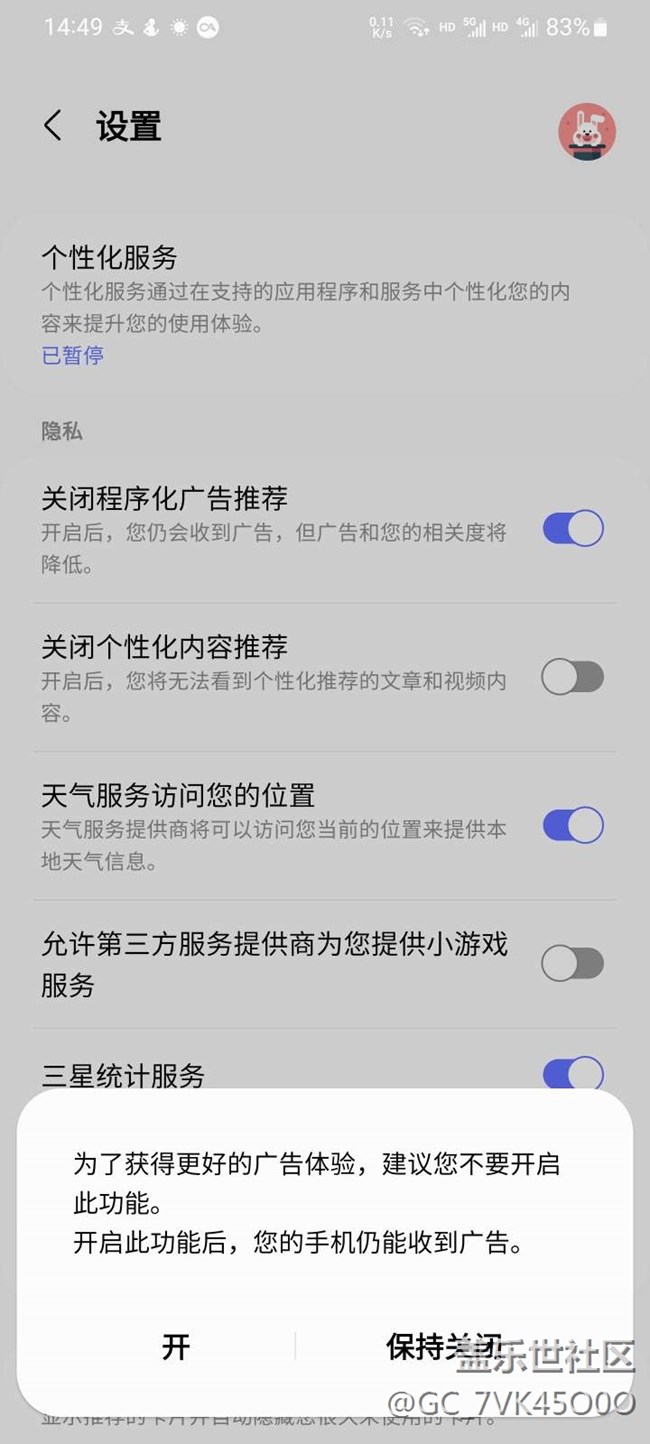Confirm with the 开 button
Image resolution: width=650 pixels, height=1444 pixels.
pos(176,1347)
